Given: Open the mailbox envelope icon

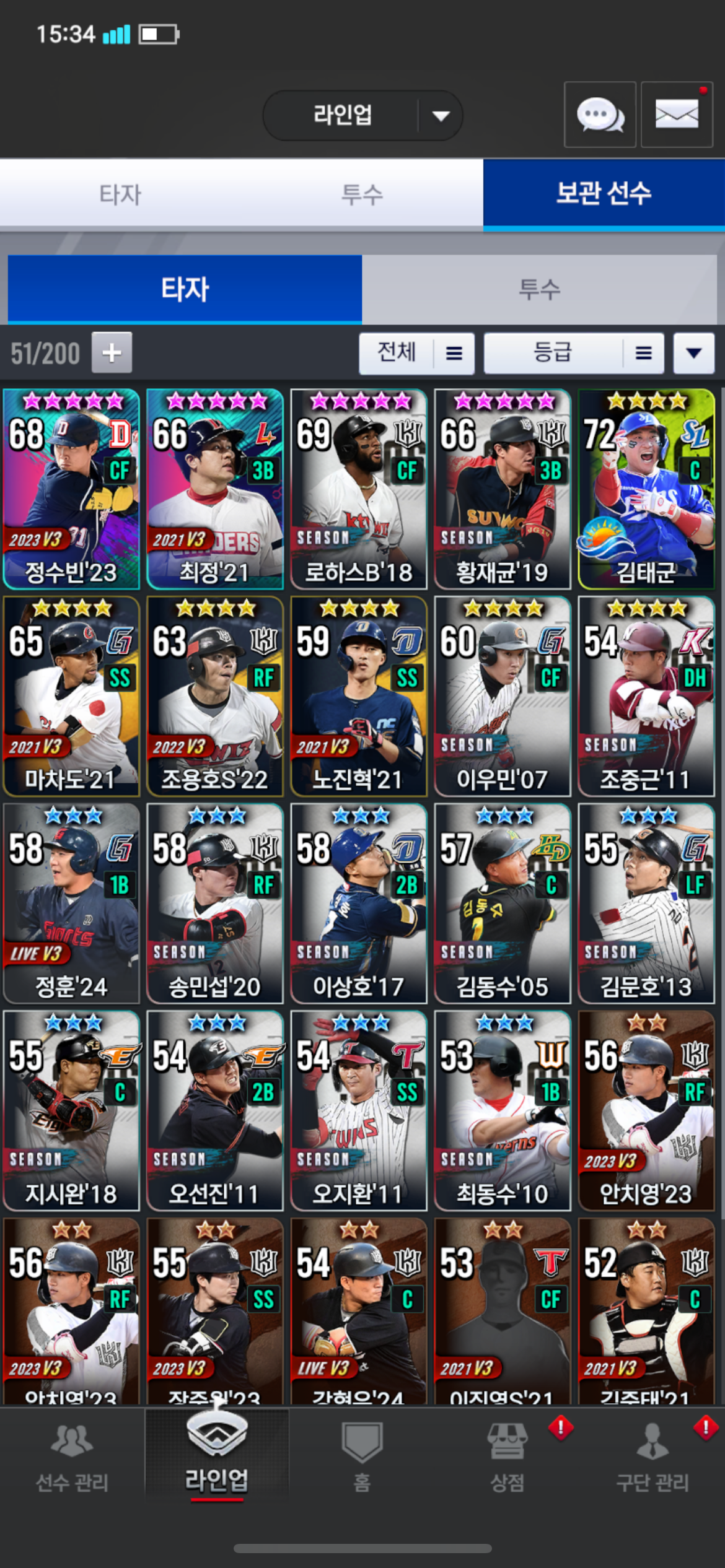Looking at the screenshot, I should pos(676,115).
